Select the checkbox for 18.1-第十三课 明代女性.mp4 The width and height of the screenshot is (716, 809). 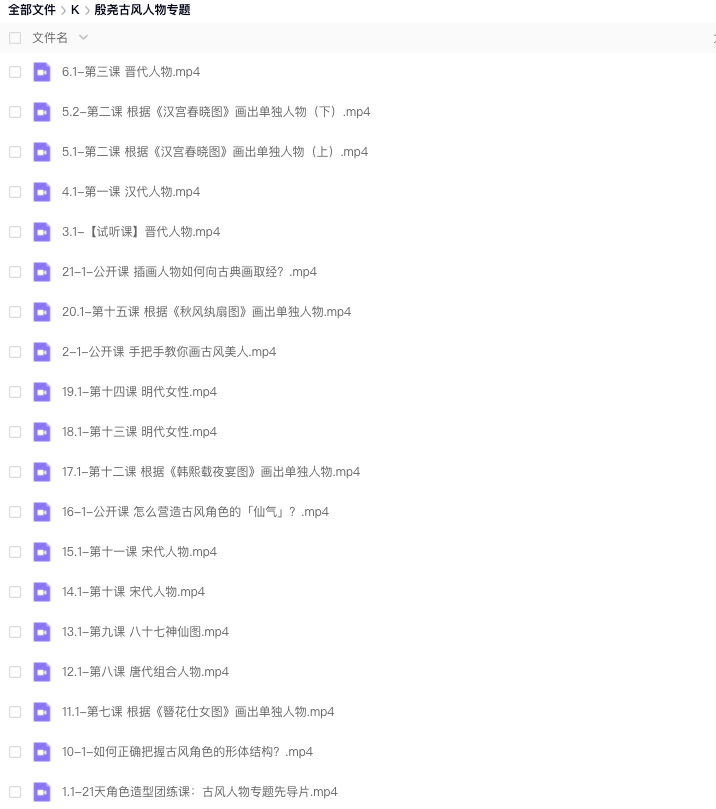point(15,432)
